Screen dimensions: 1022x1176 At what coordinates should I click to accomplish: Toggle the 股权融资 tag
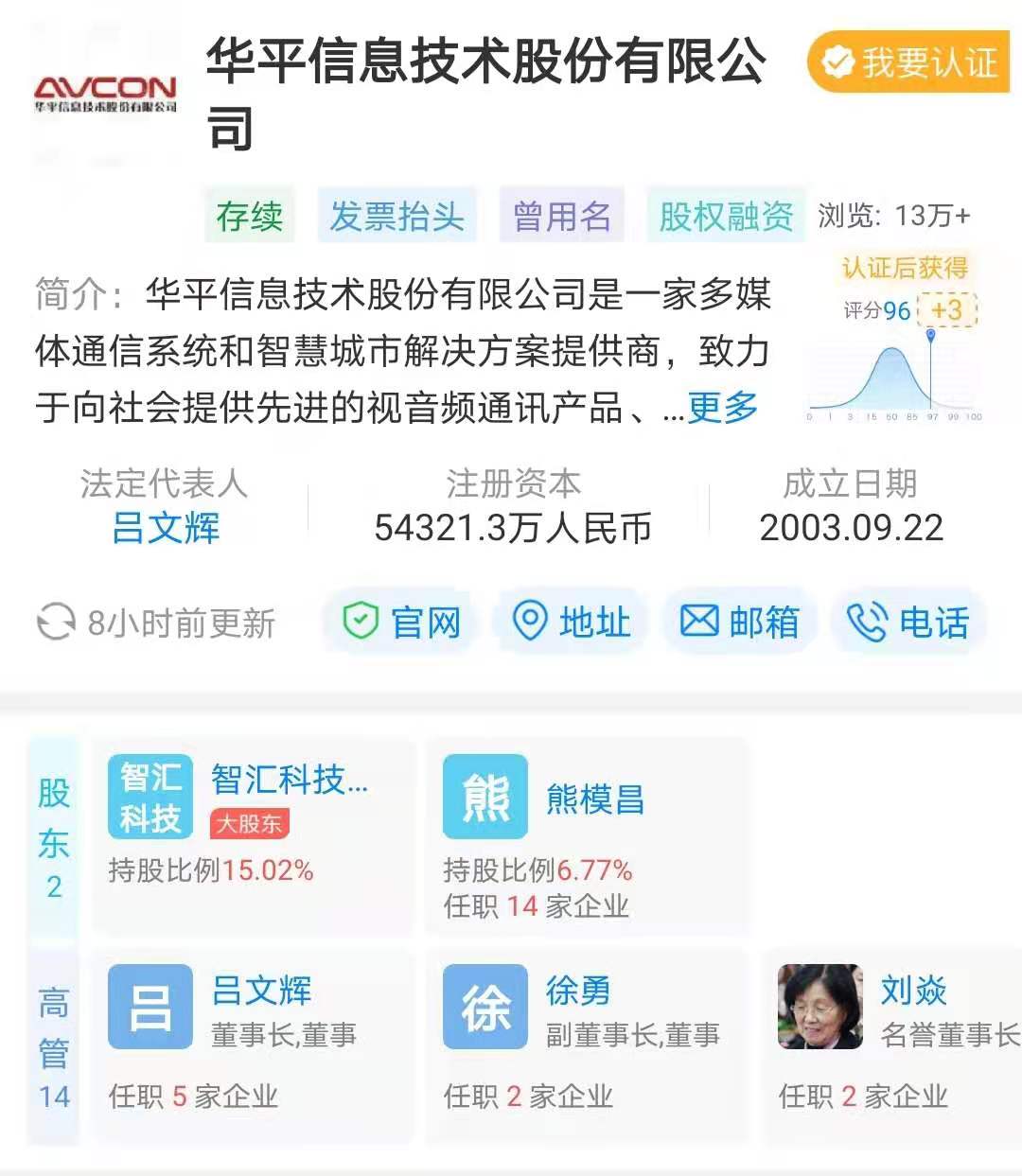[722, 216]
